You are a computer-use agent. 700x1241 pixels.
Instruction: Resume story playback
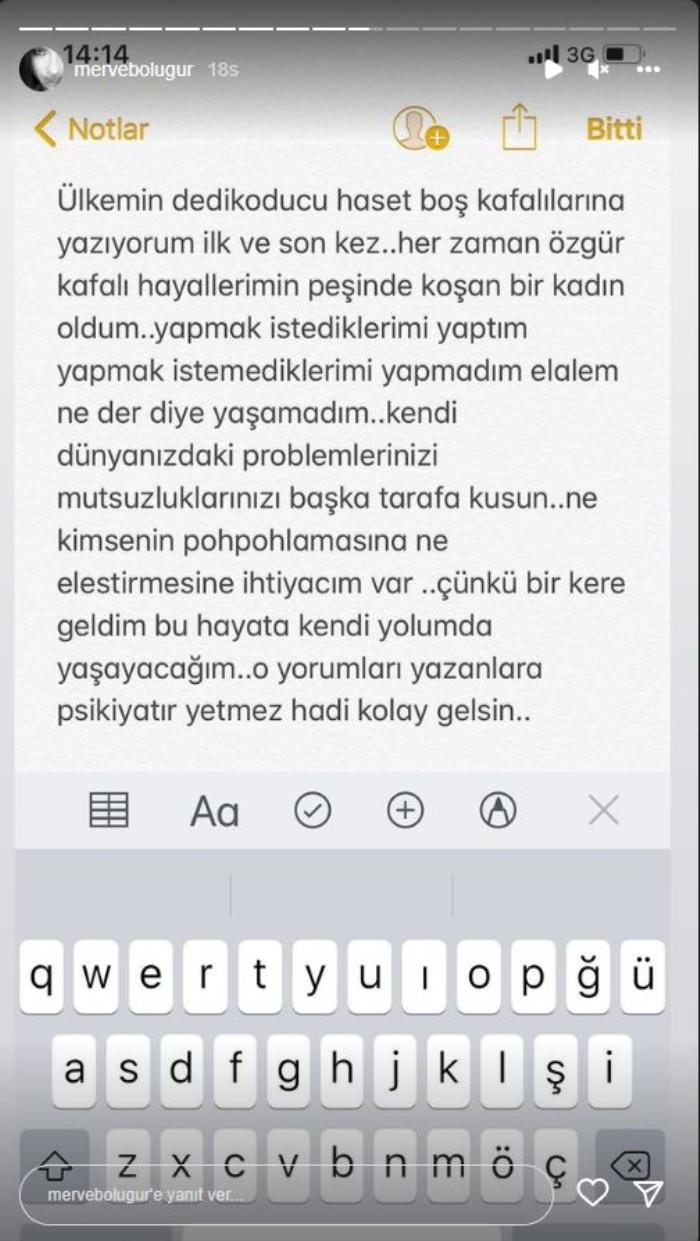coord(552,71)
